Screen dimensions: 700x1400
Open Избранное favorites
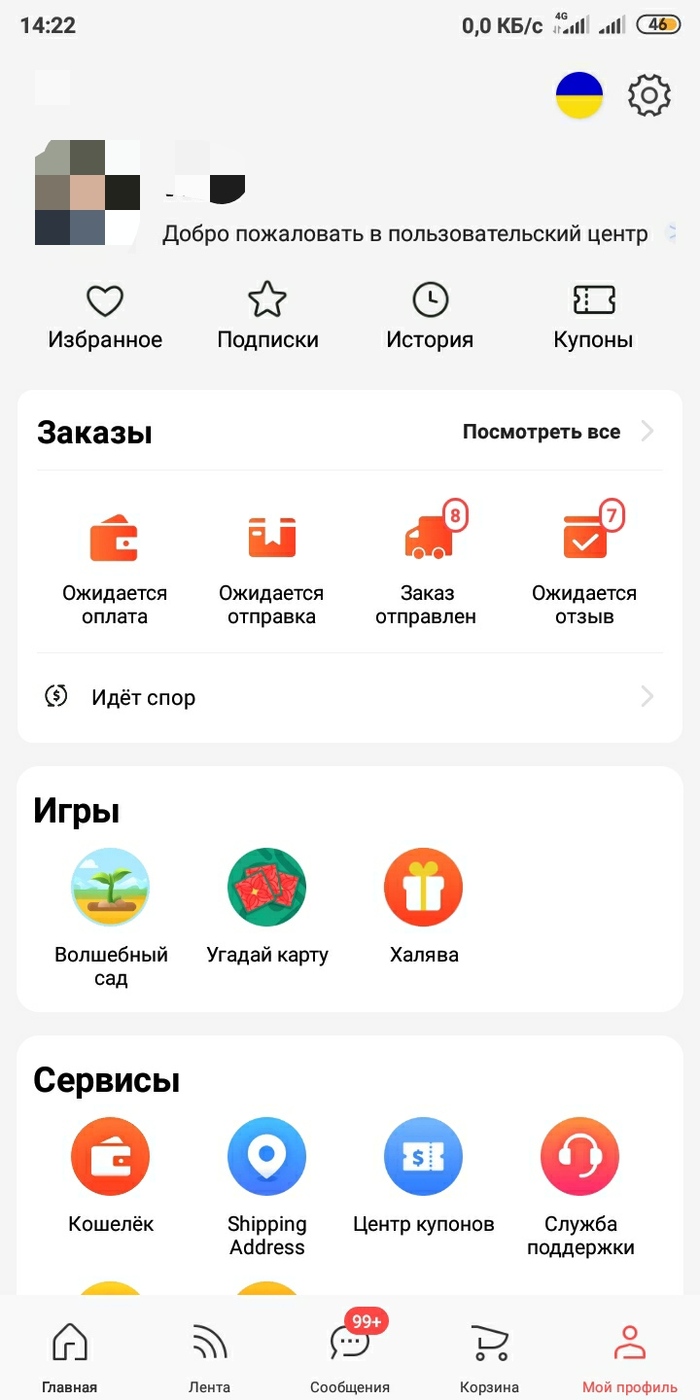(x=105, y=317)
